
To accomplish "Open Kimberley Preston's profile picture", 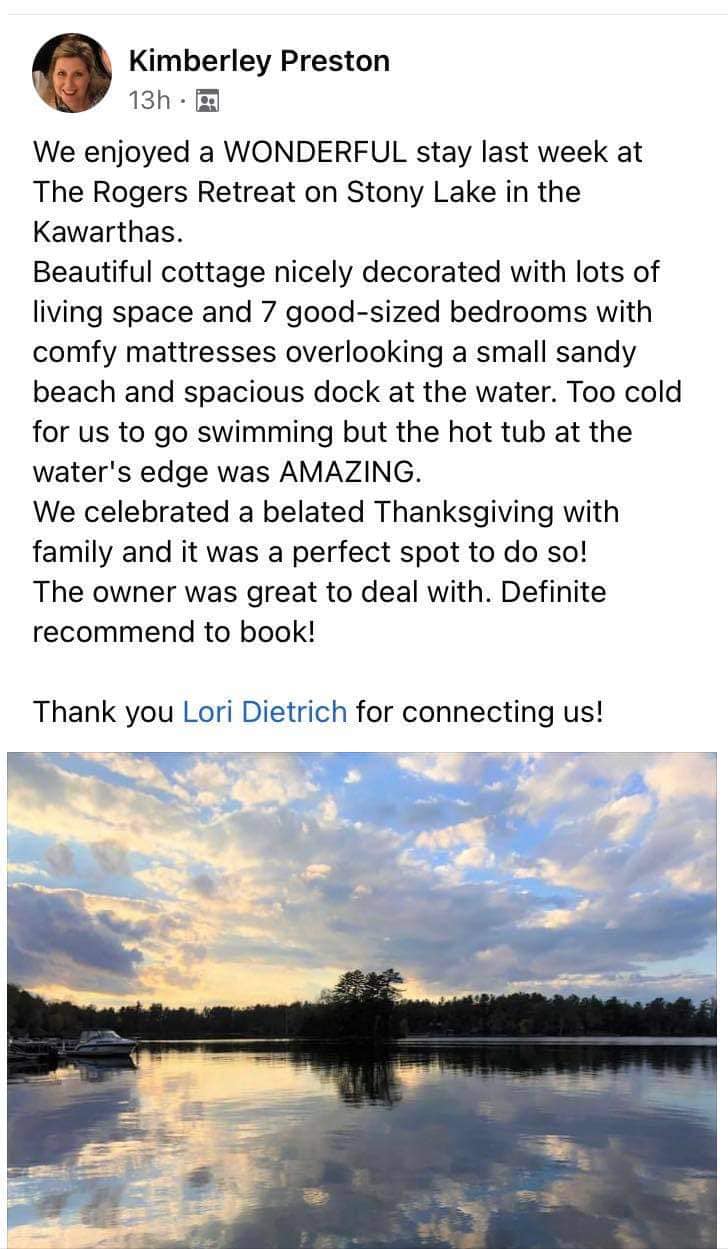I will 72,73.
